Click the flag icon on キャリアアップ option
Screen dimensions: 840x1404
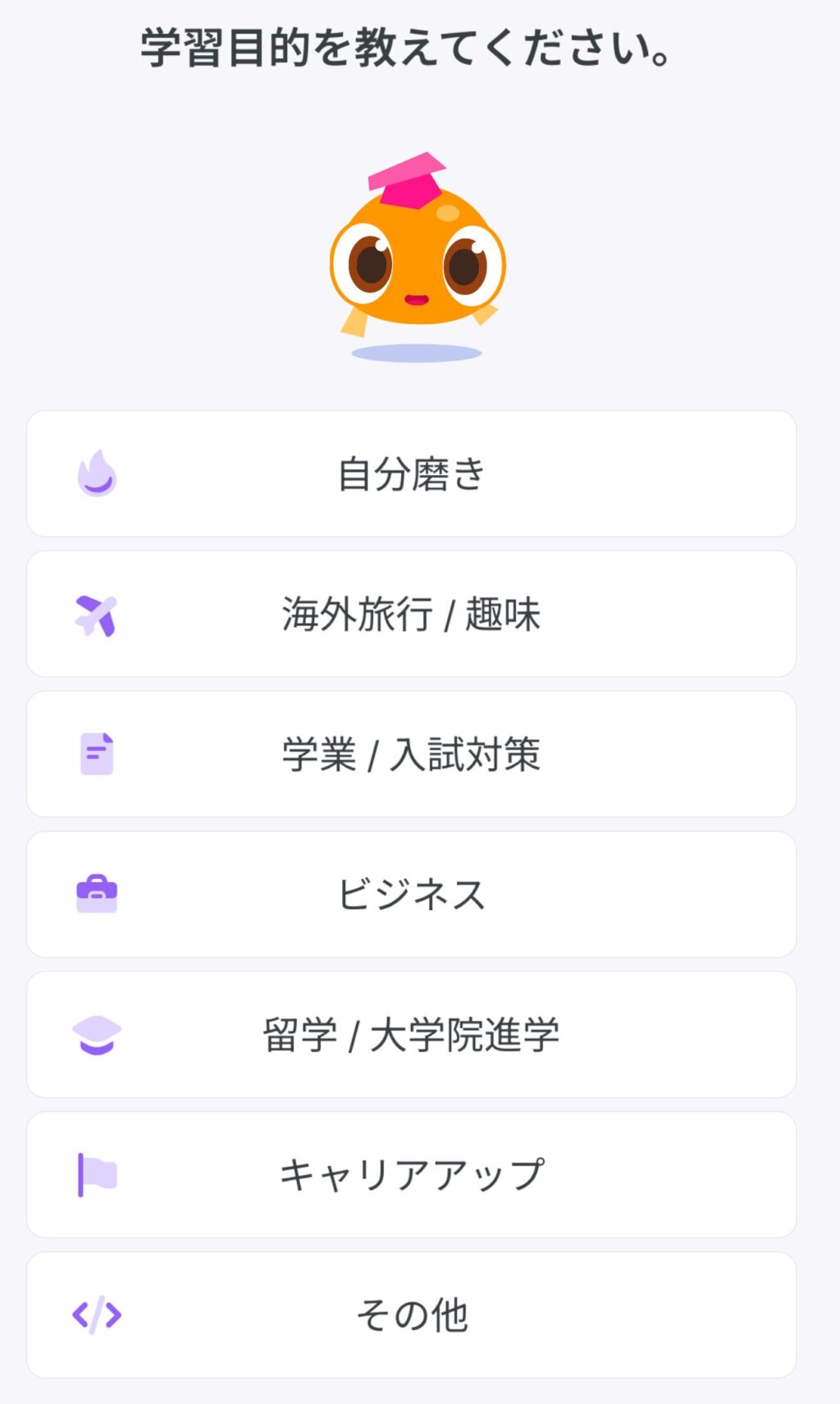point(97,1175)
